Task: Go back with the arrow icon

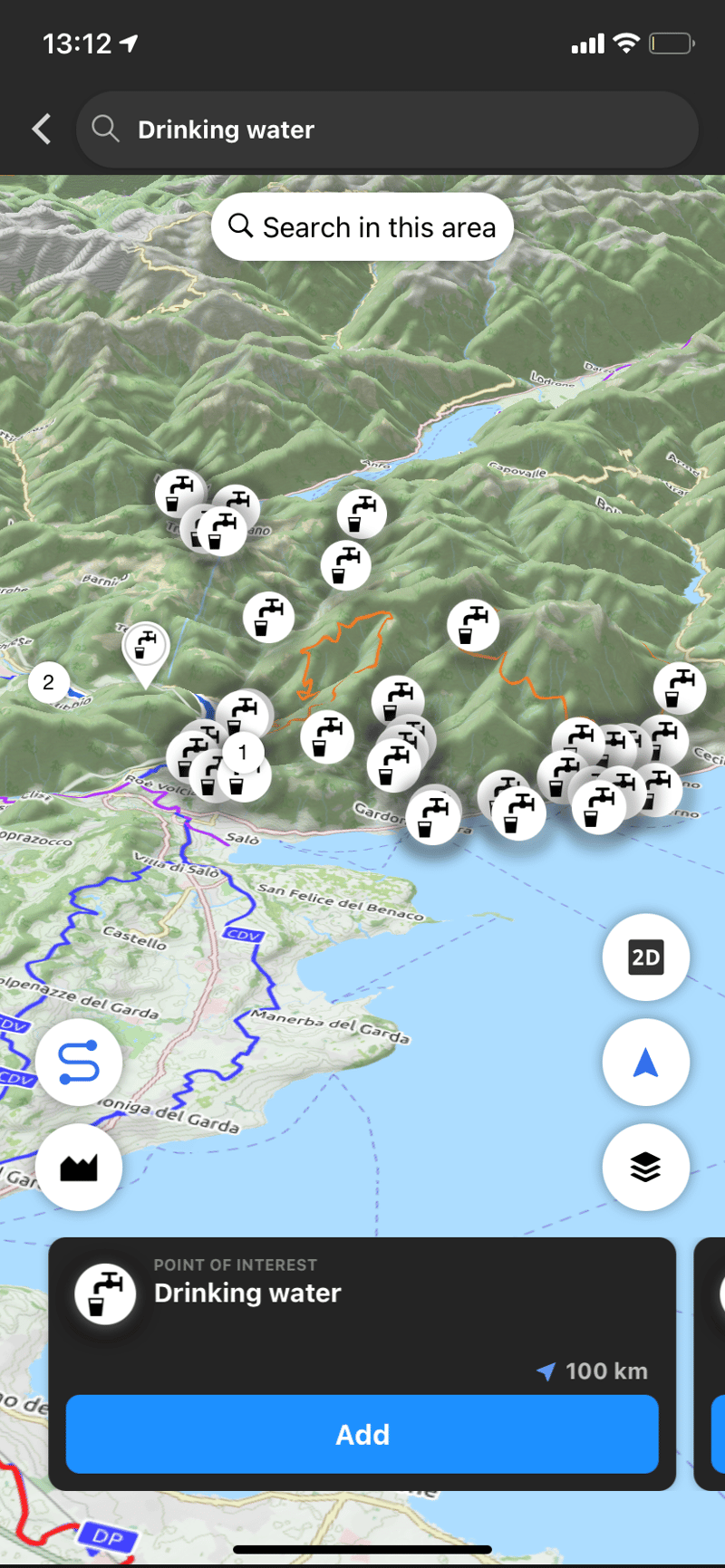Action: click(42, 129)
